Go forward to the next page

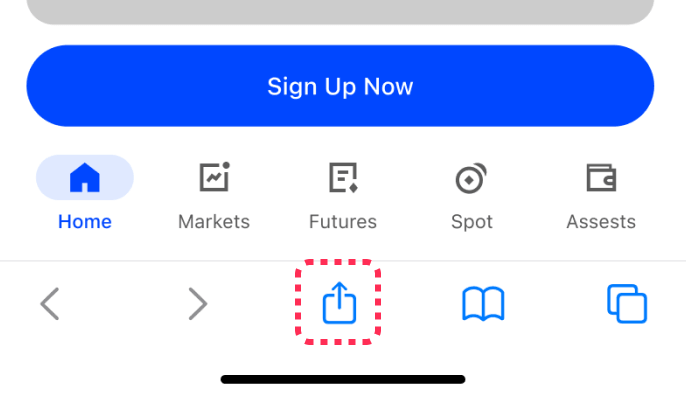tap(198, 303)
